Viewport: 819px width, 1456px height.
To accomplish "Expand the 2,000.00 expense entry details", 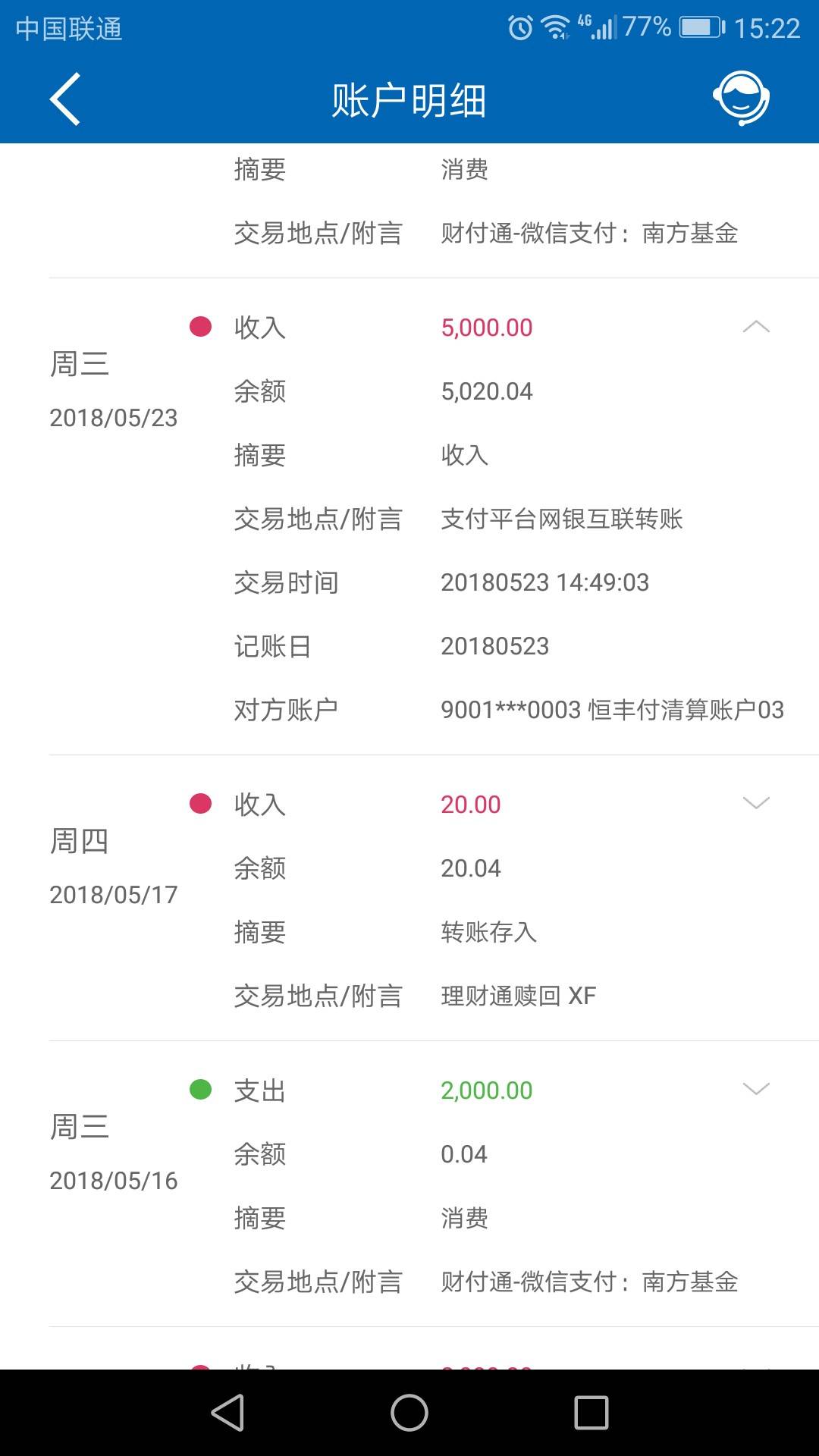I will [x=756, y=1089].
